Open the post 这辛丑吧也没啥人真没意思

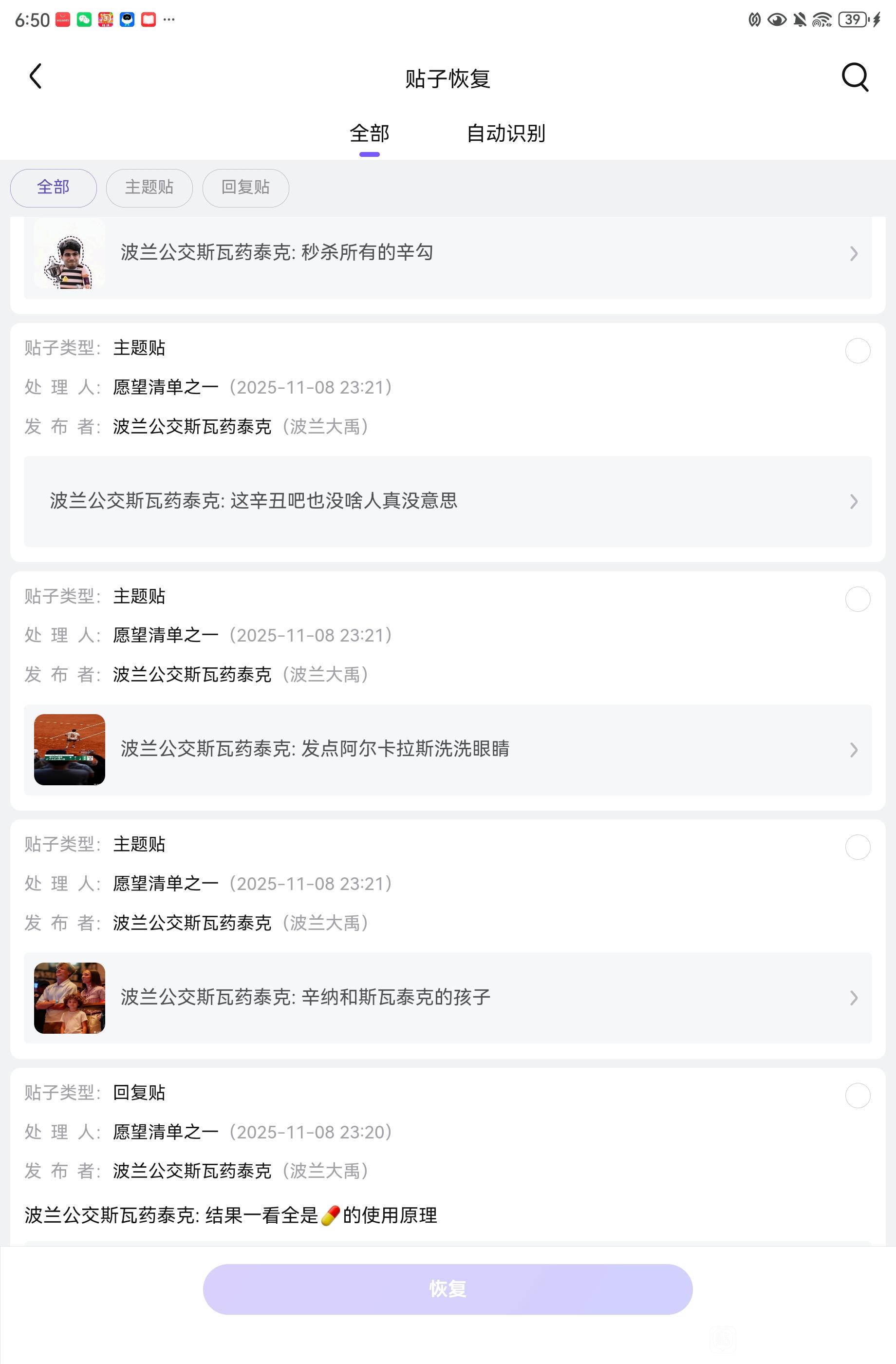pyautogui.click(x=447, y=501)
